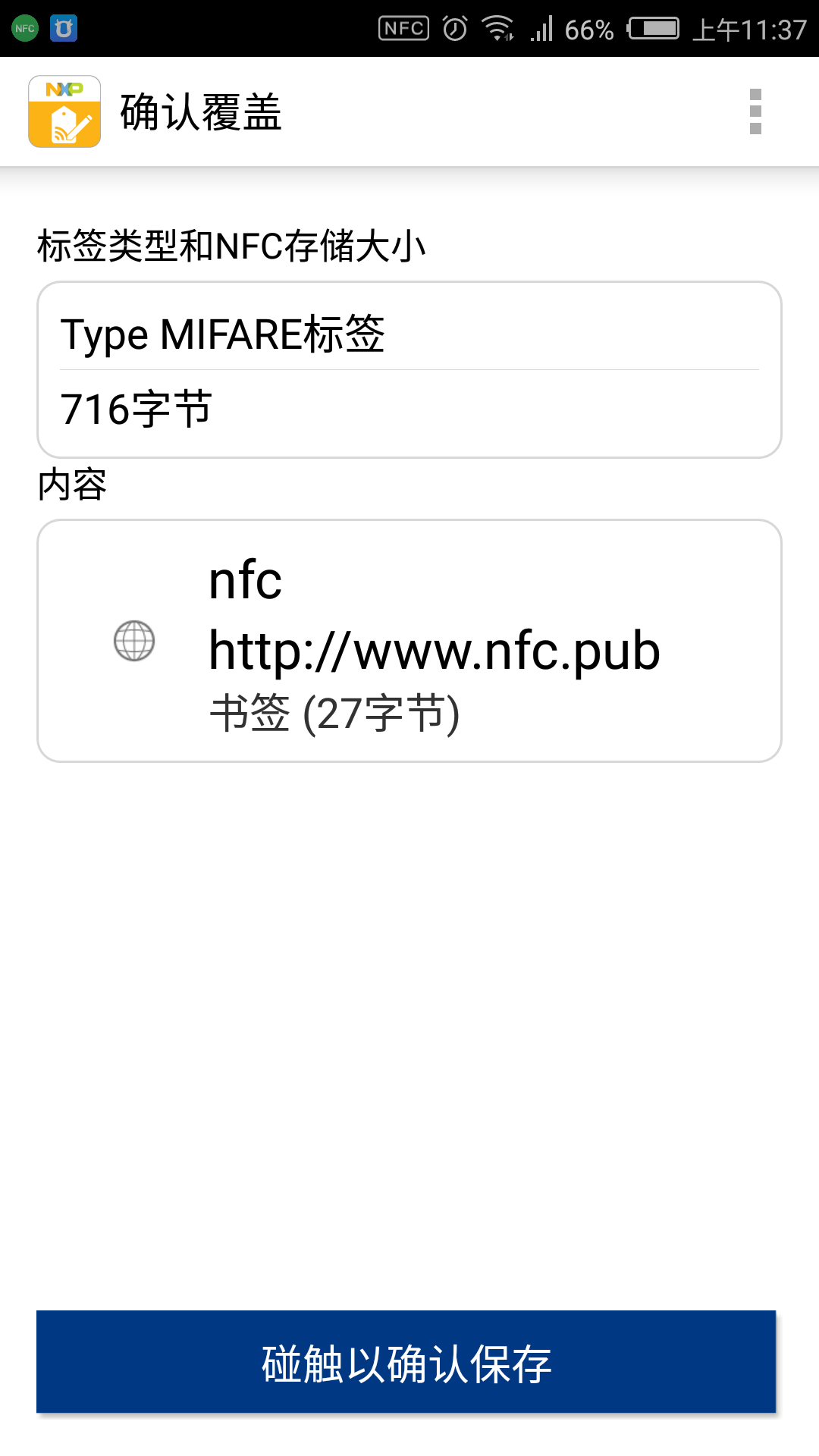
Task: Select the 标签类型和NFC存储大小 heading
Action: pyautogui.click(x=231, y=241)
